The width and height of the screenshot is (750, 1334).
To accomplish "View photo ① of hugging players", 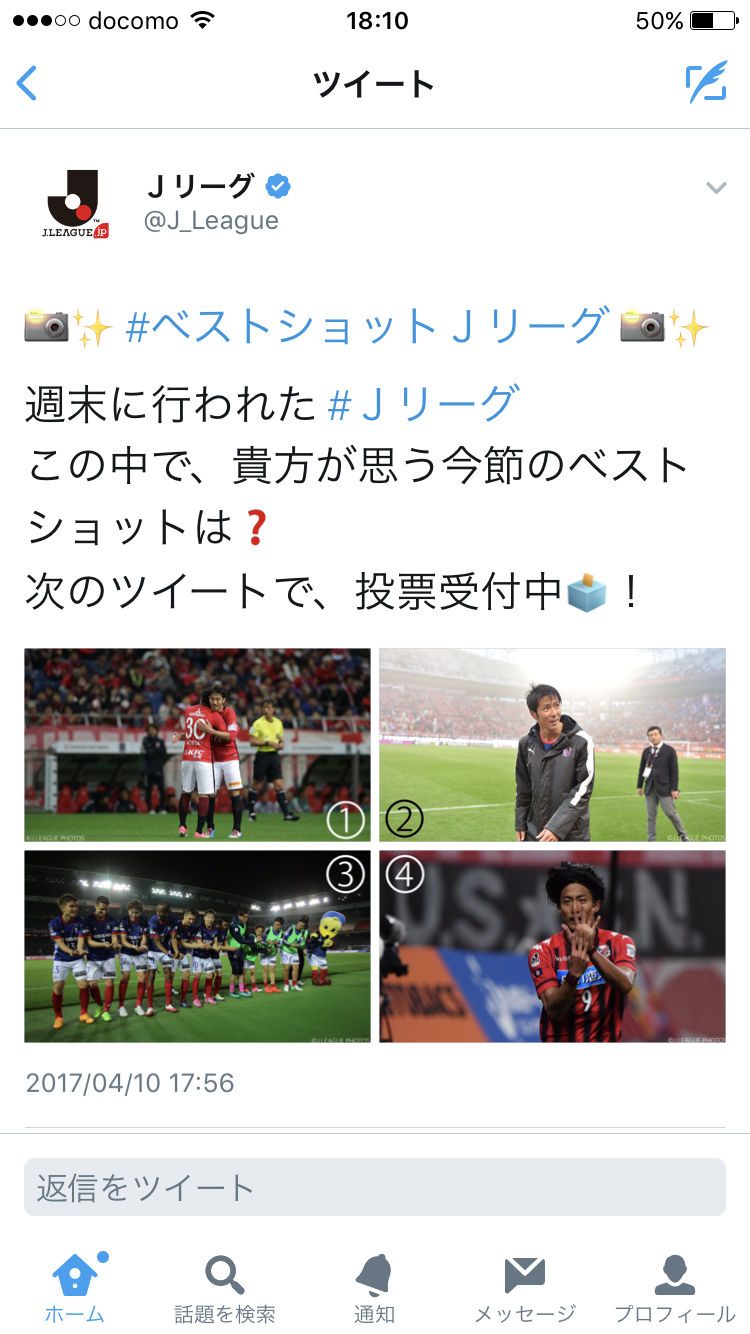I will pos(197,744).
